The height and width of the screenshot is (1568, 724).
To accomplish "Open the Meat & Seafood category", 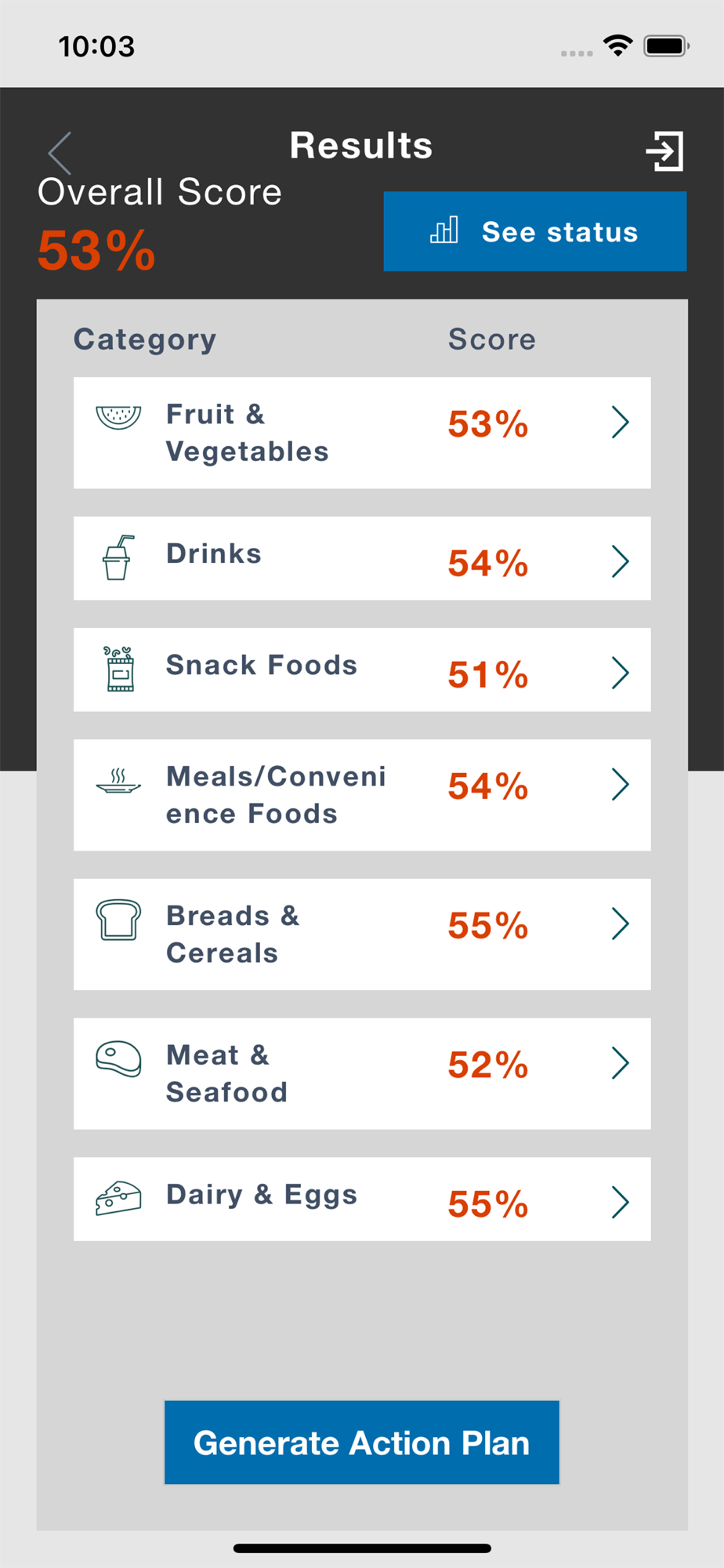I will pos(362,1073).
